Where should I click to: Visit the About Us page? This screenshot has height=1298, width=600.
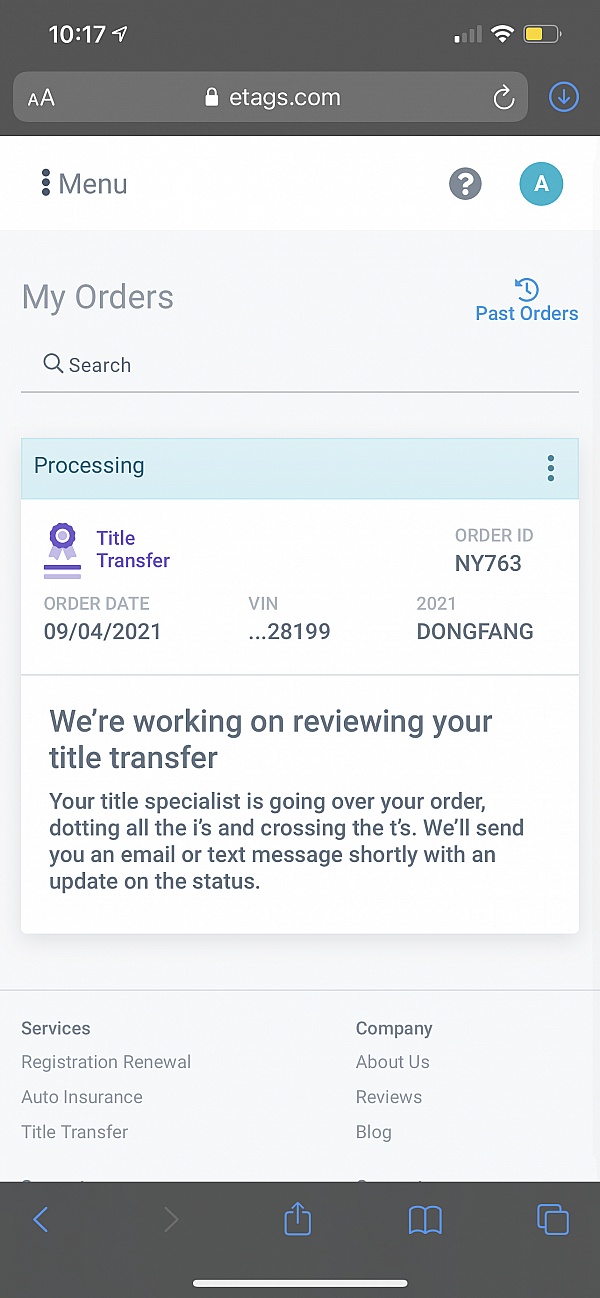point(392,1062)
